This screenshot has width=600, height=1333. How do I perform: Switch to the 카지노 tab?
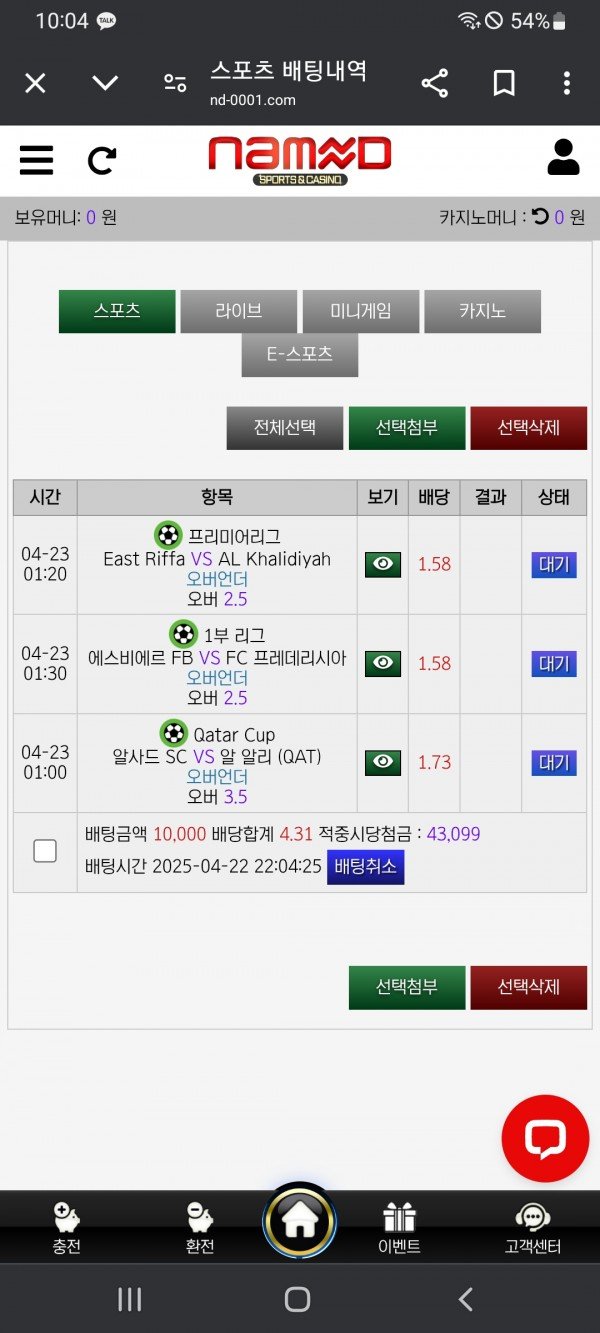tap(482, 311)
